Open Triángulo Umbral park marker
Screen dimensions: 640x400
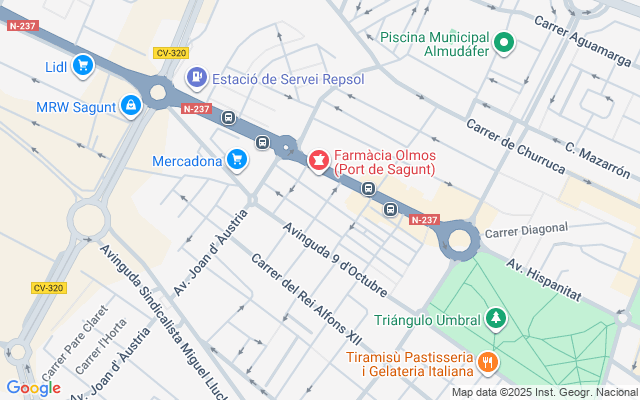[x=496, y=320]
